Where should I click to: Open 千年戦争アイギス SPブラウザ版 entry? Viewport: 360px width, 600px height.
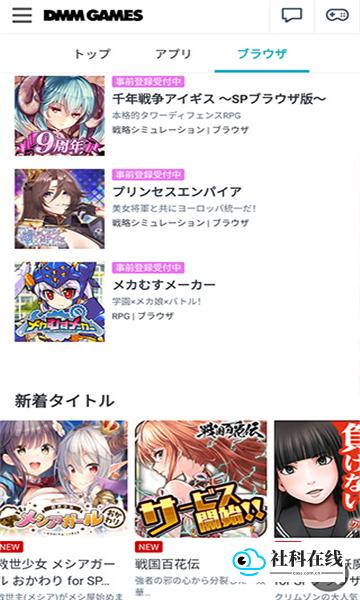tap(180, 116)
